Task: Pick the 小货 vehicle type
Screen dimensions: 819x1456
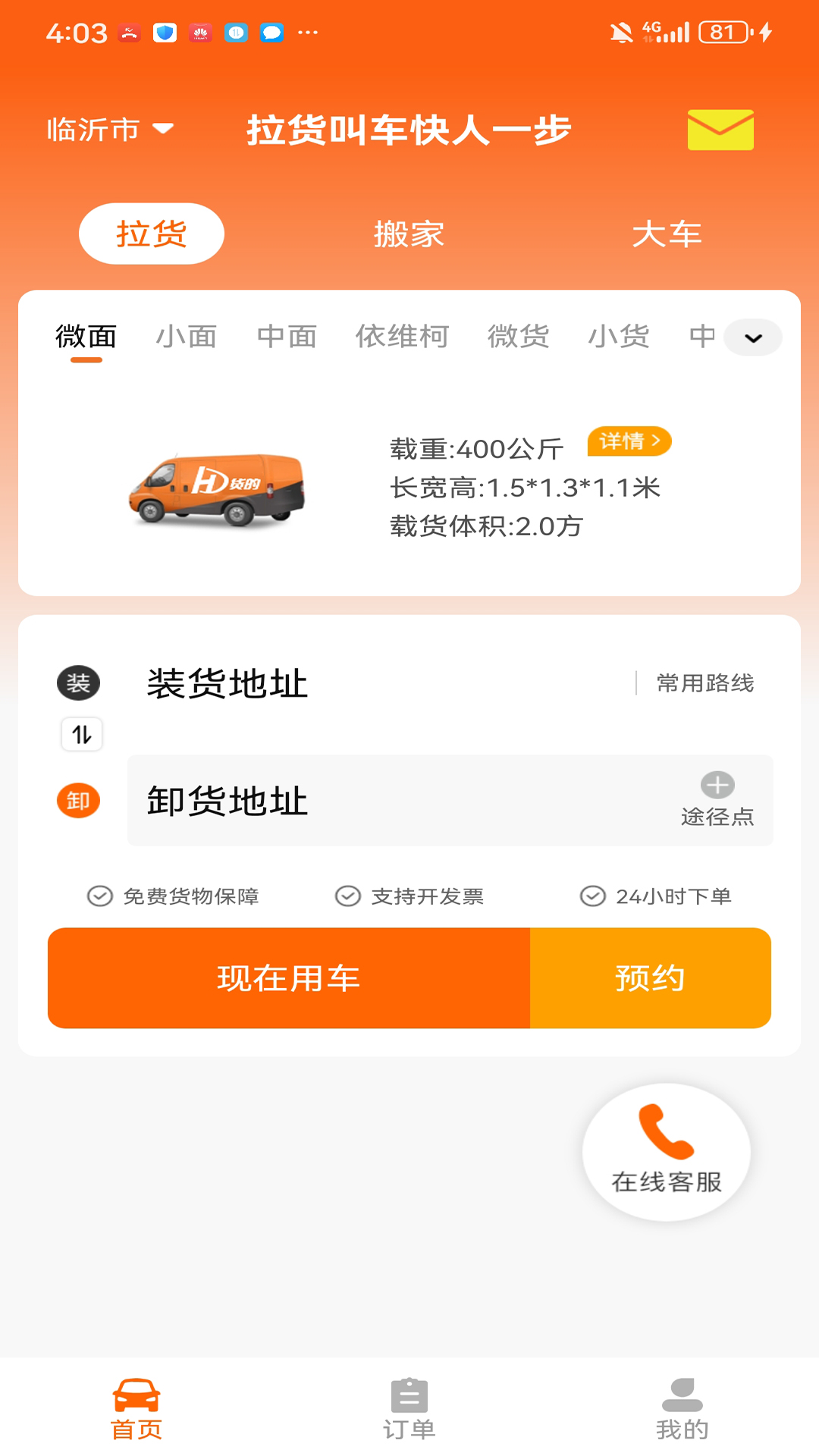Action: click(x=619, y=337)
